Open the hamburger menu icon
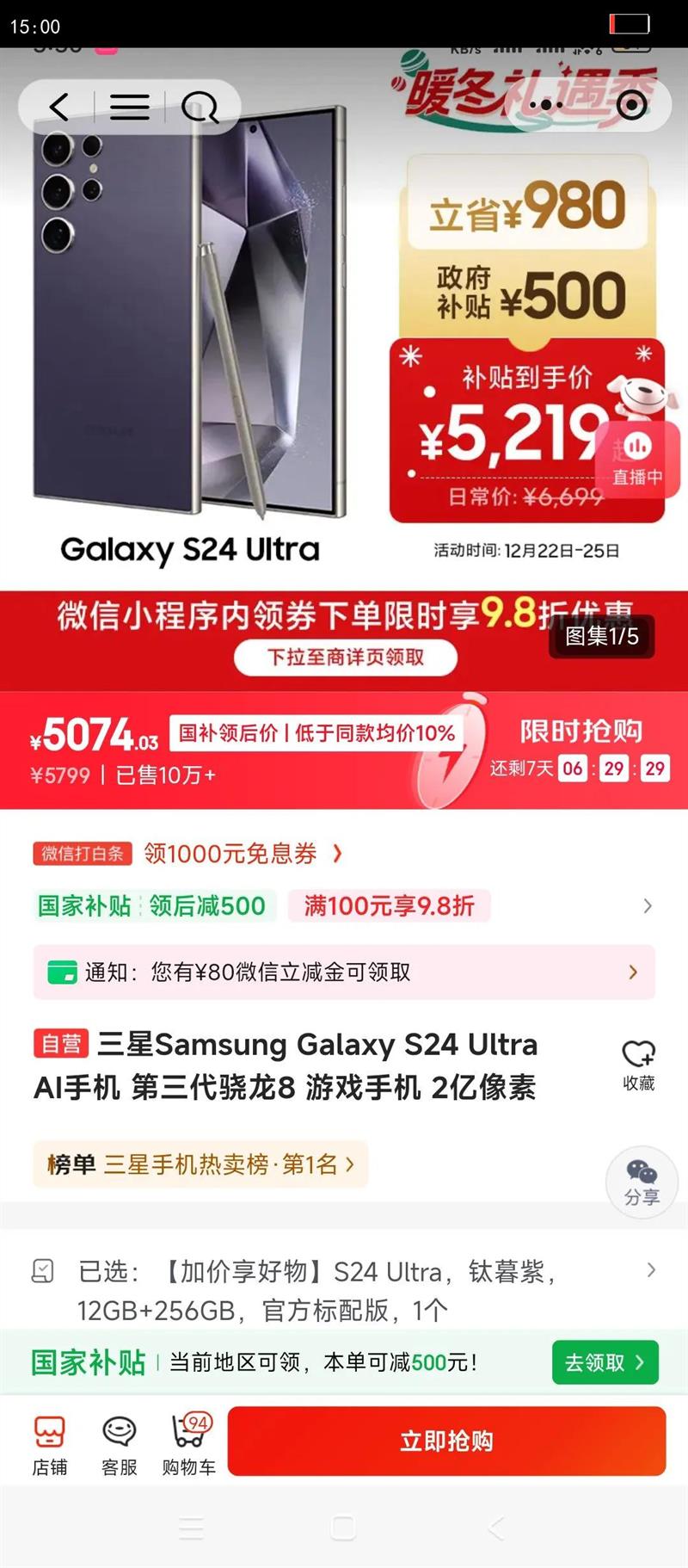 click(x=130, y=106)
